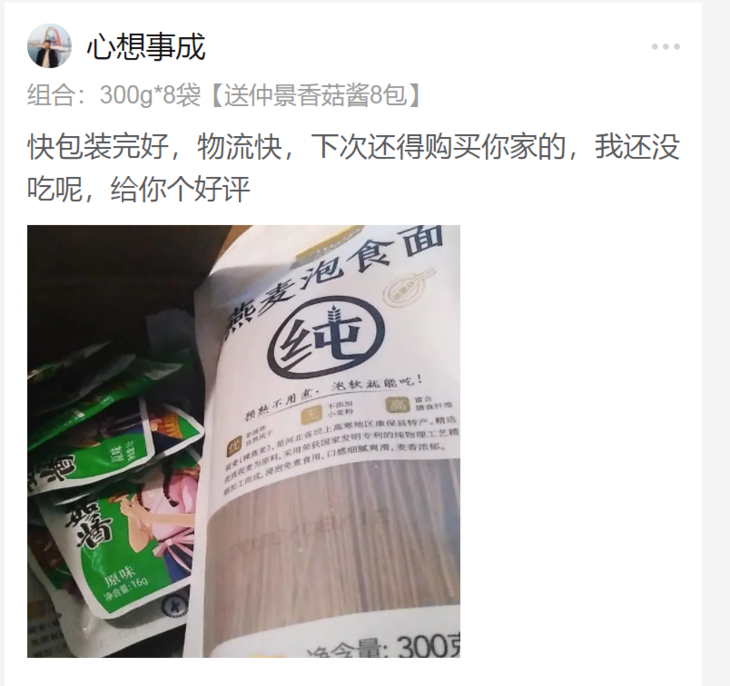Screen dimensions: 730x686
Task: Open the three-dot overflow menu
Action: (665, 47)
